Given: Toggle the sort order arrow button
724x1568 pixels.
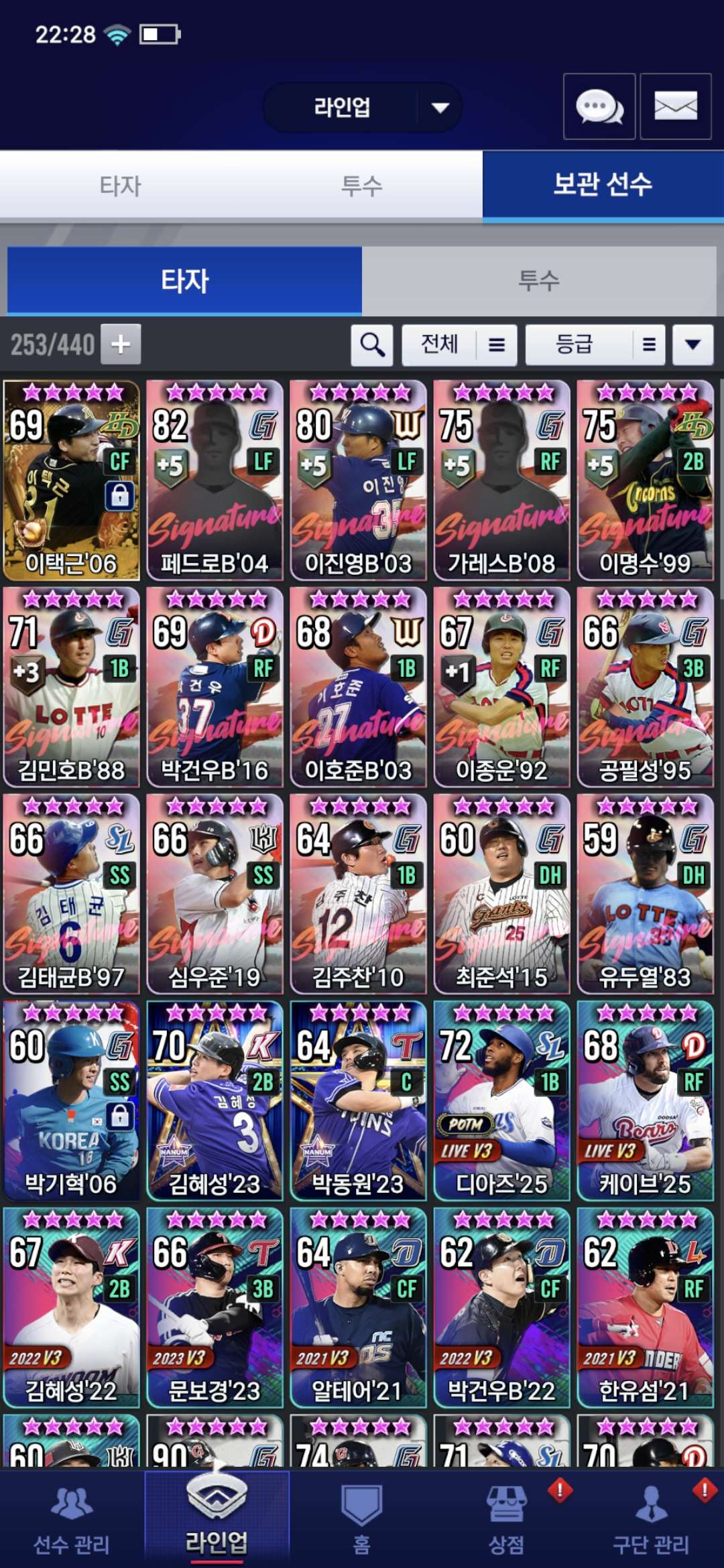Looking at the screenshot, I should (692, 345).
